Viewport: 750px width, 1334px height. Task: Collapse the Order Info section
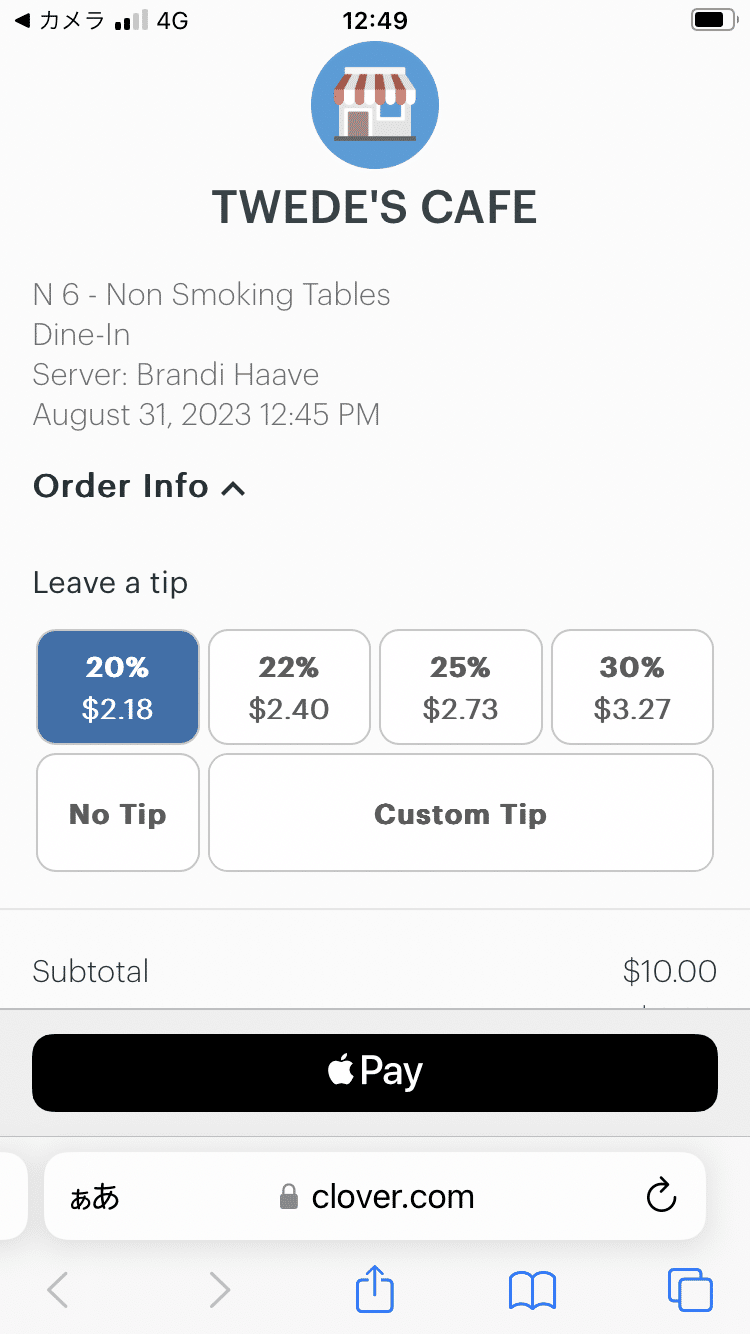(140, 487)
